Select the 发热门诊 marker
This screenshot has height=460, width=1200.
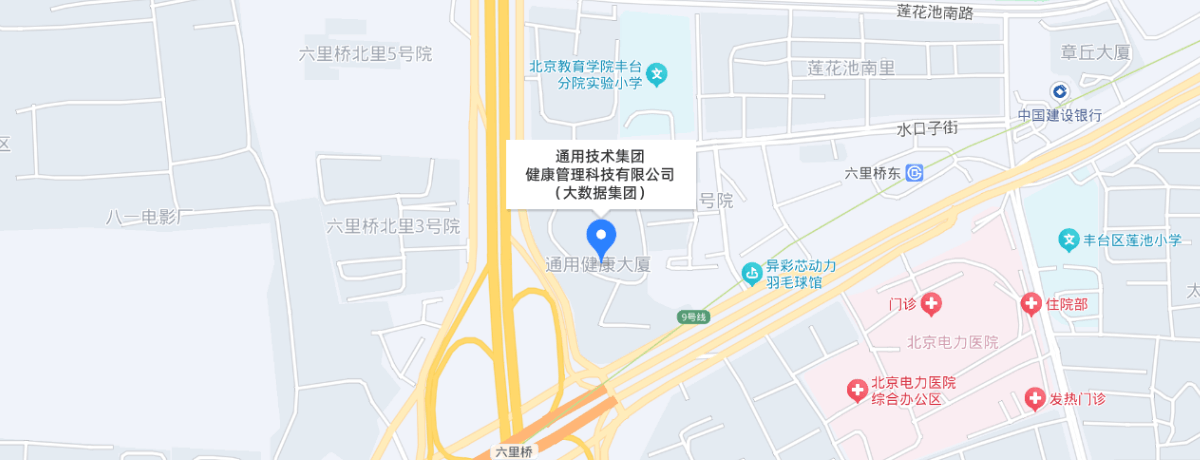tap(1035, 399)
